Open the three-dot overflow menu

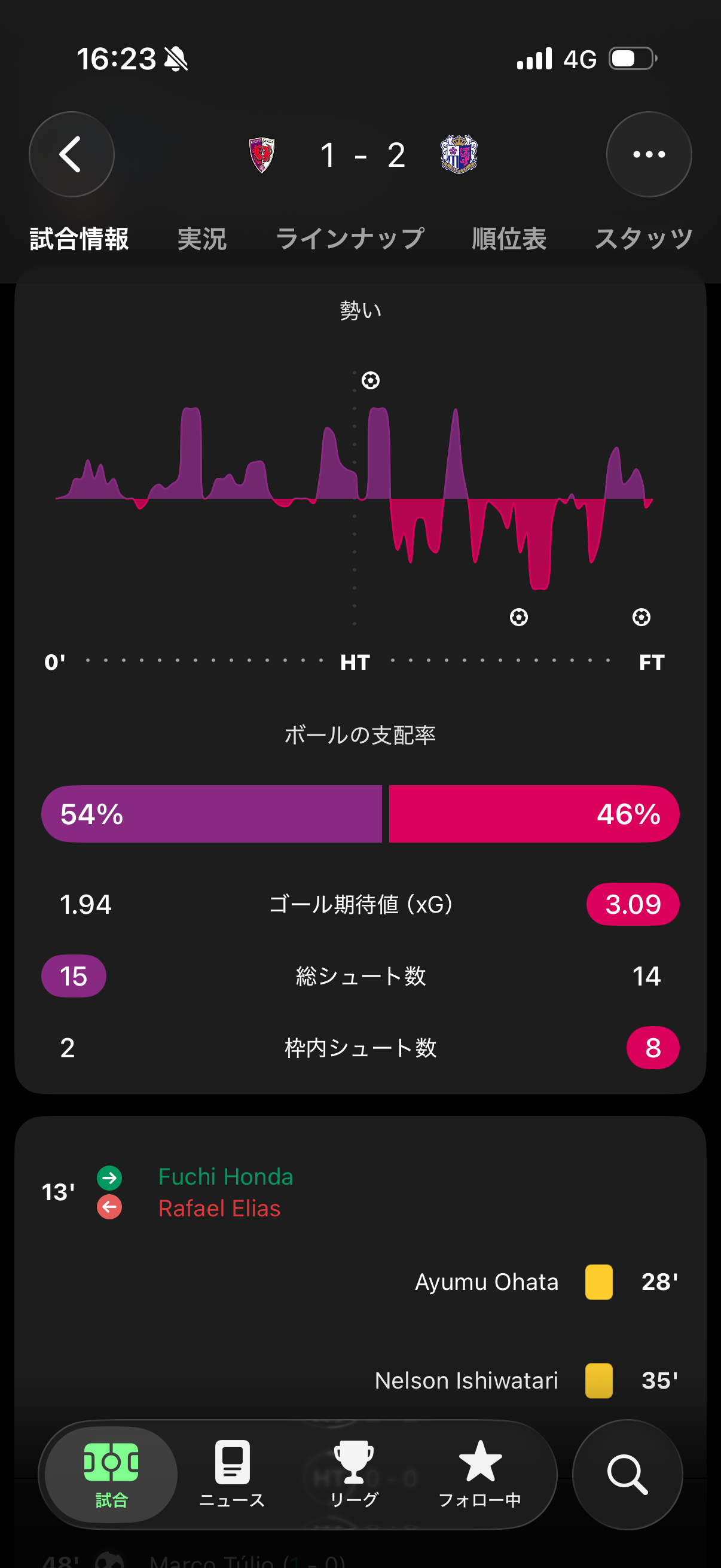pyautogui.click(x=649, y=155)
